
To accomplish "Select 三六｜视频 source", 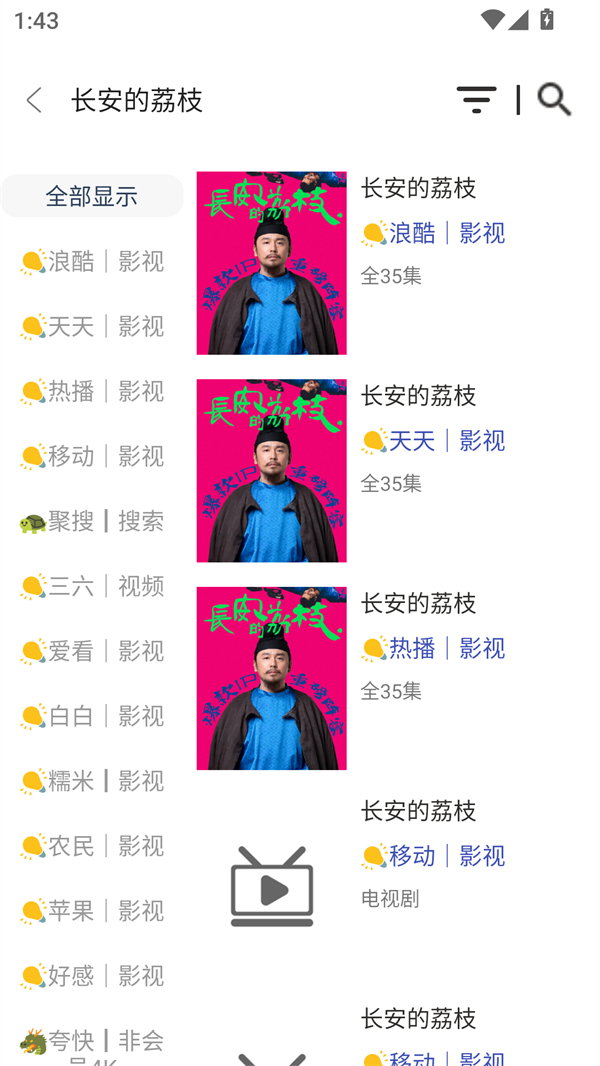I will [x=91, y=586].
